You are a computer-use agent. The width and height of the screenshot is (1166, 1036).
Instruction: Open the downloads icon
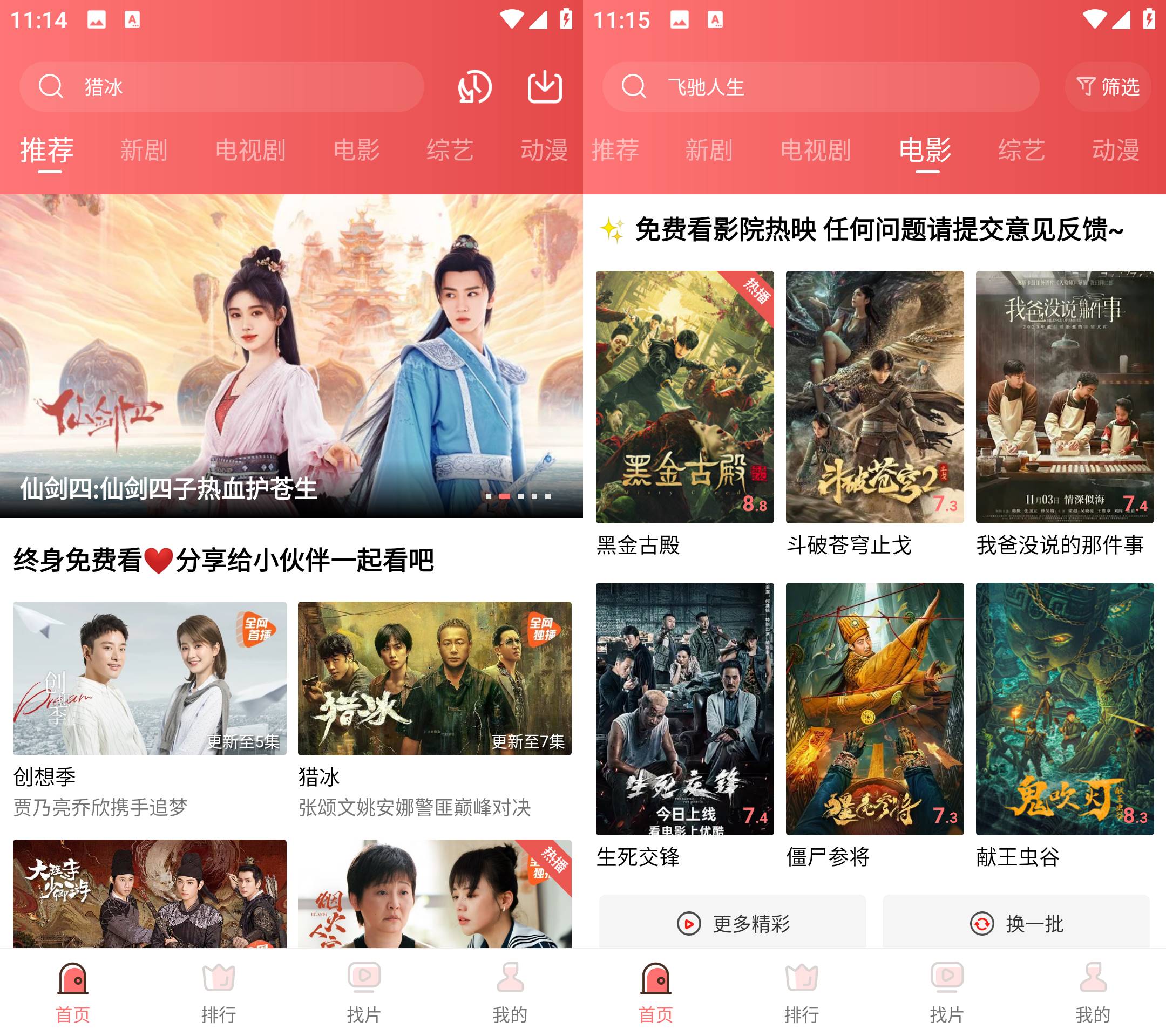(x=544, y=87)
